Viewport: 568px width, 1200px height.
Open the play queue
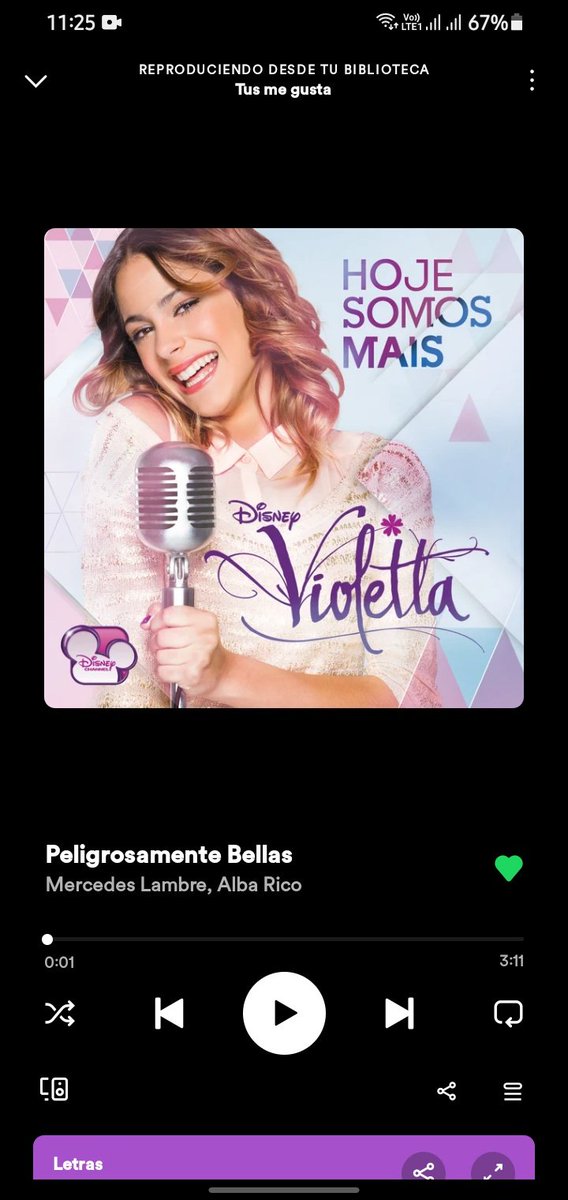pyautogui.click(x=513, y=1091)
